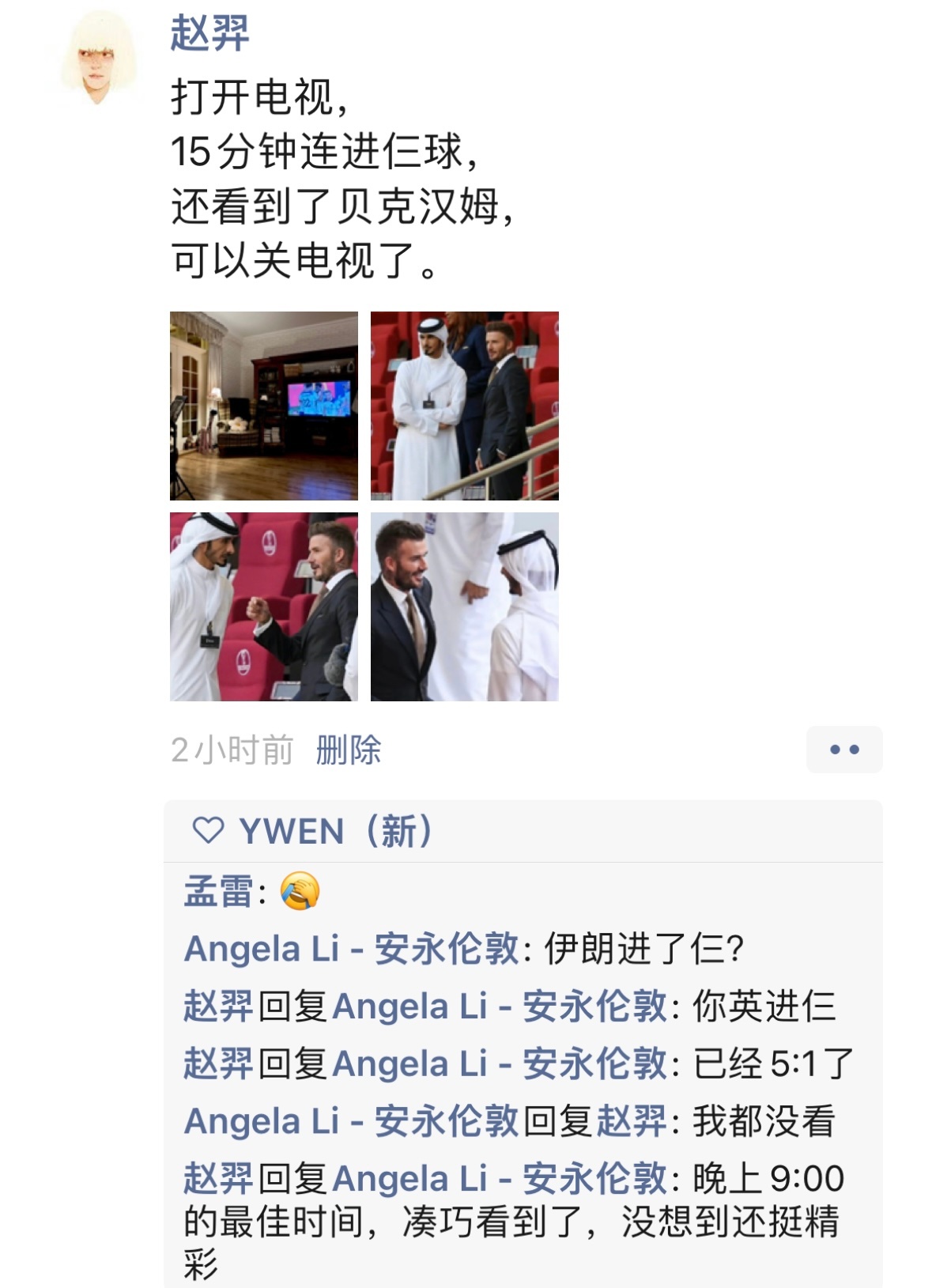Open the two-dot like/comment menu

(843, 750)
